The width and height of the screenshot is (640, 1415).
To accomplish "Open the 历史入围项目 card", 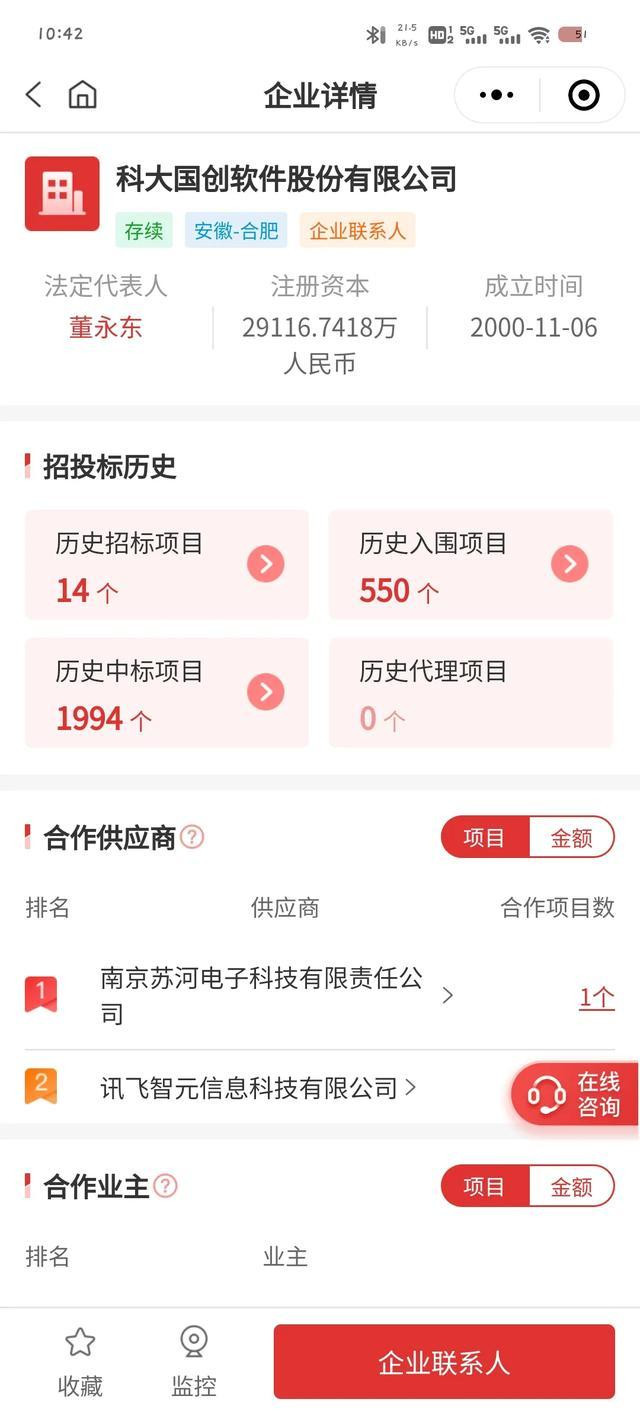I will coord(470,564).
